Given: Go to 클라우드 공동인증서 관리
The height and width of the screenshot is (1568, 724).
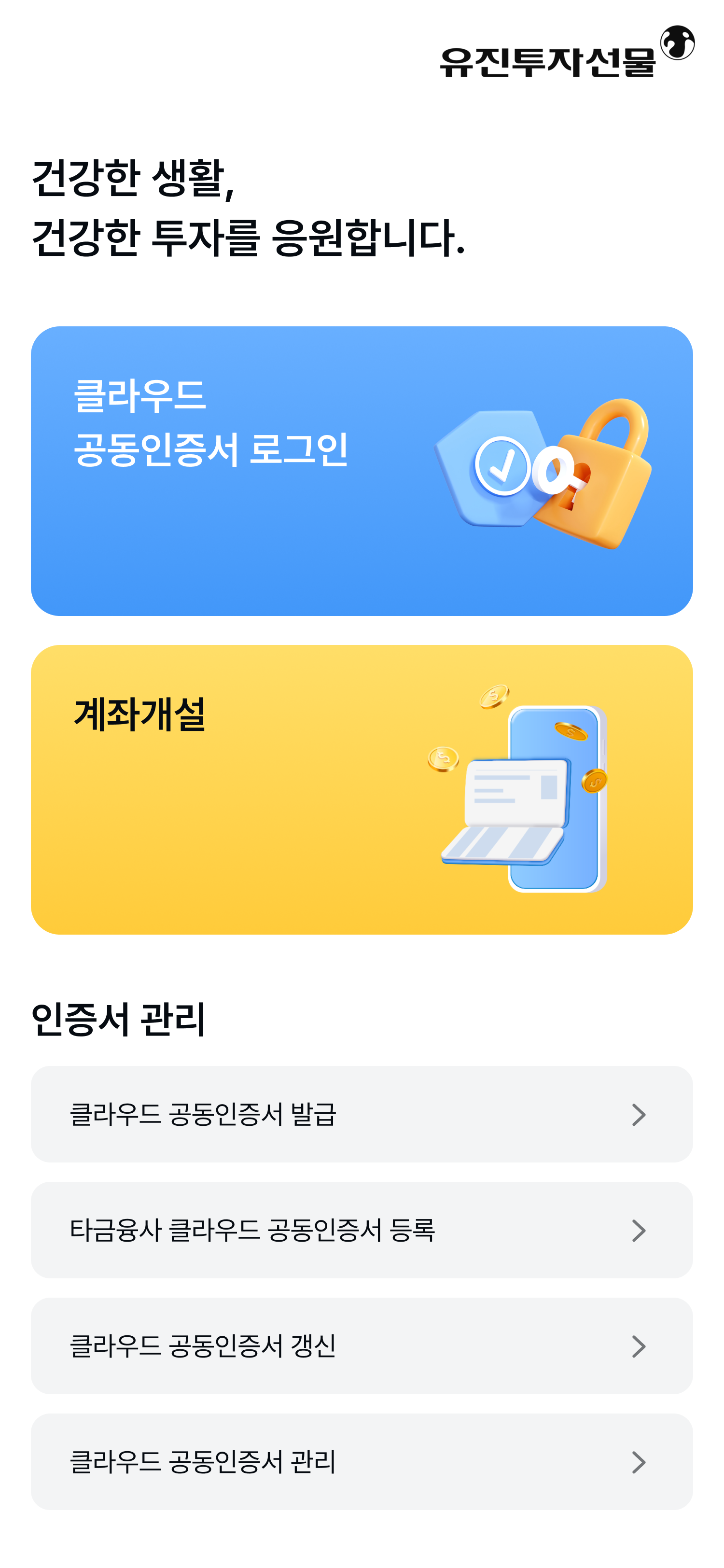Looking at the screenshot, I should pos(362,1461).
